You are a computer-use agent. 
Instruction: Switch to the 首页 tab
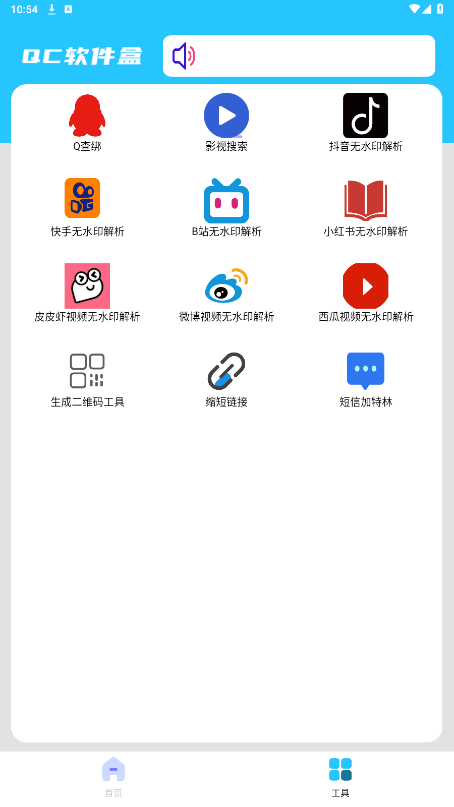coord(113,778)
